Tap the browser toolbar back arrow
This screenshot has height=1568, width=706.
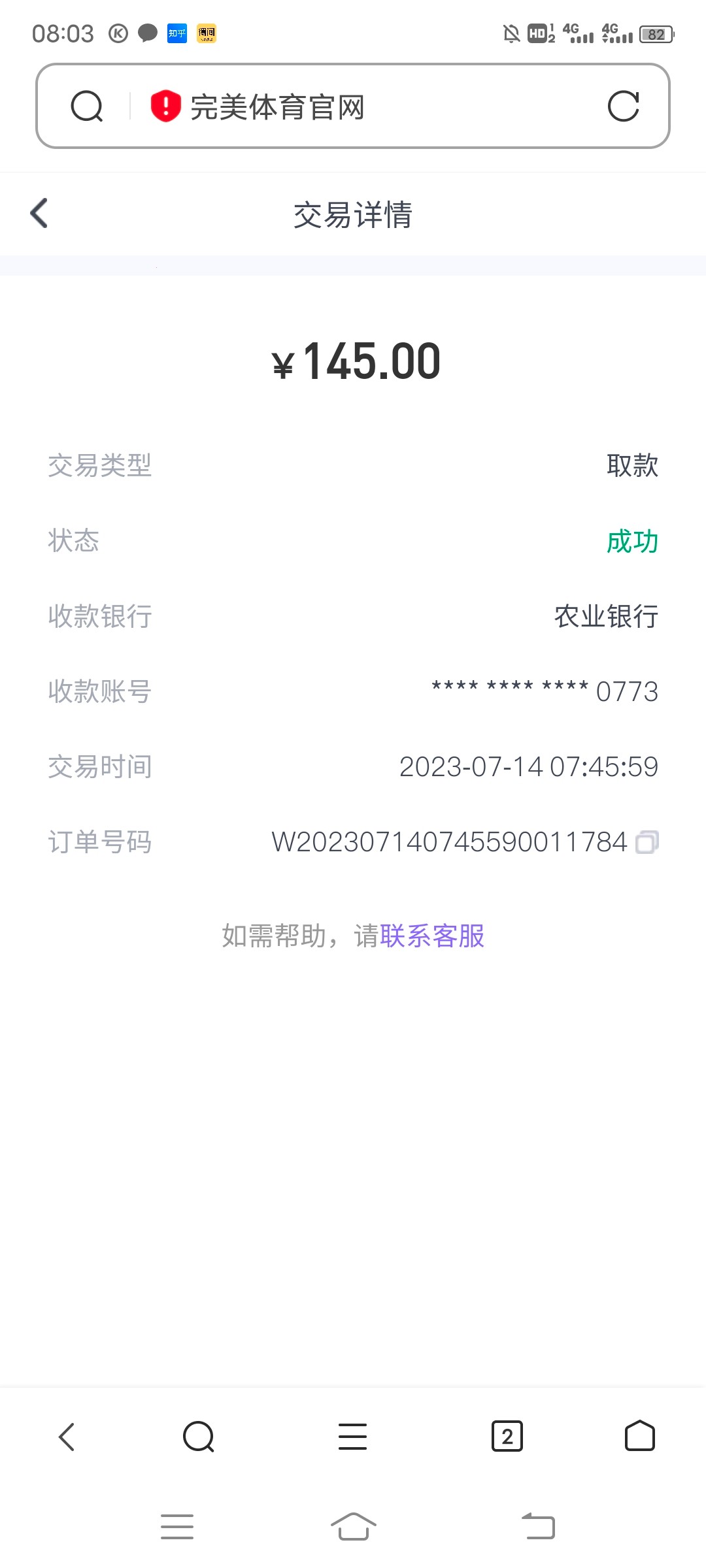pos(67,1437)
